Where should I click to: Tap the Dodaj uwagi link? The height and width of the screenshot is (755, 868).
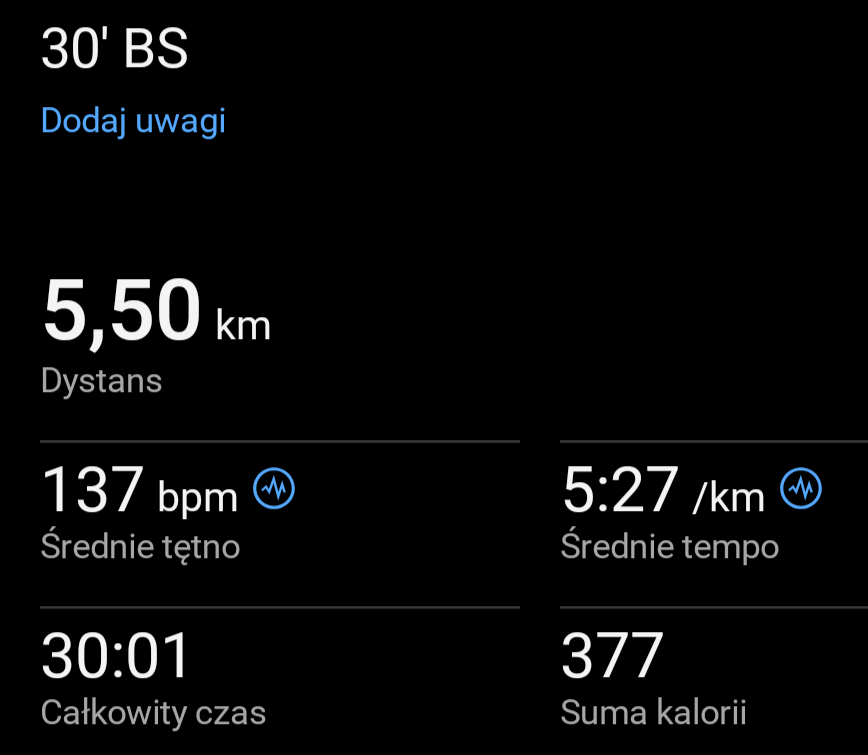133,121
